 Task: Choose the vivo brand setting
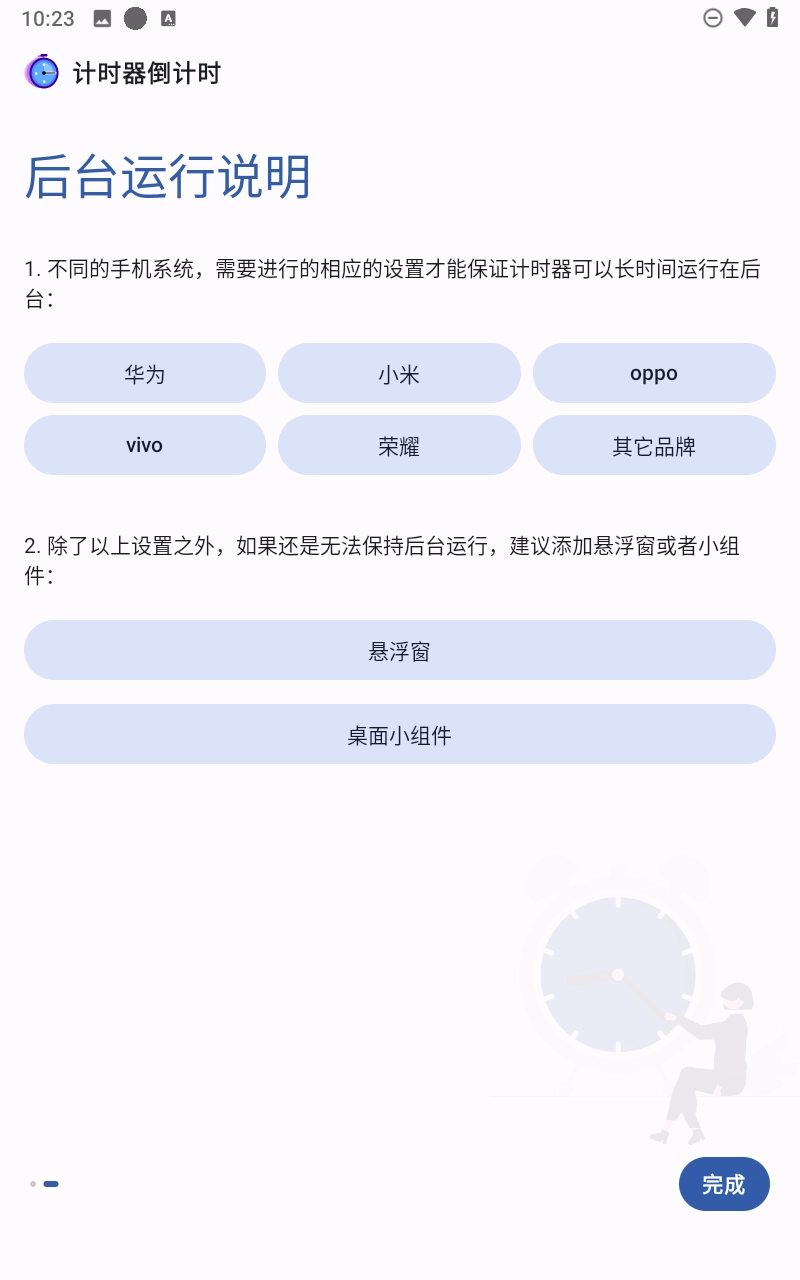(145, 445)
